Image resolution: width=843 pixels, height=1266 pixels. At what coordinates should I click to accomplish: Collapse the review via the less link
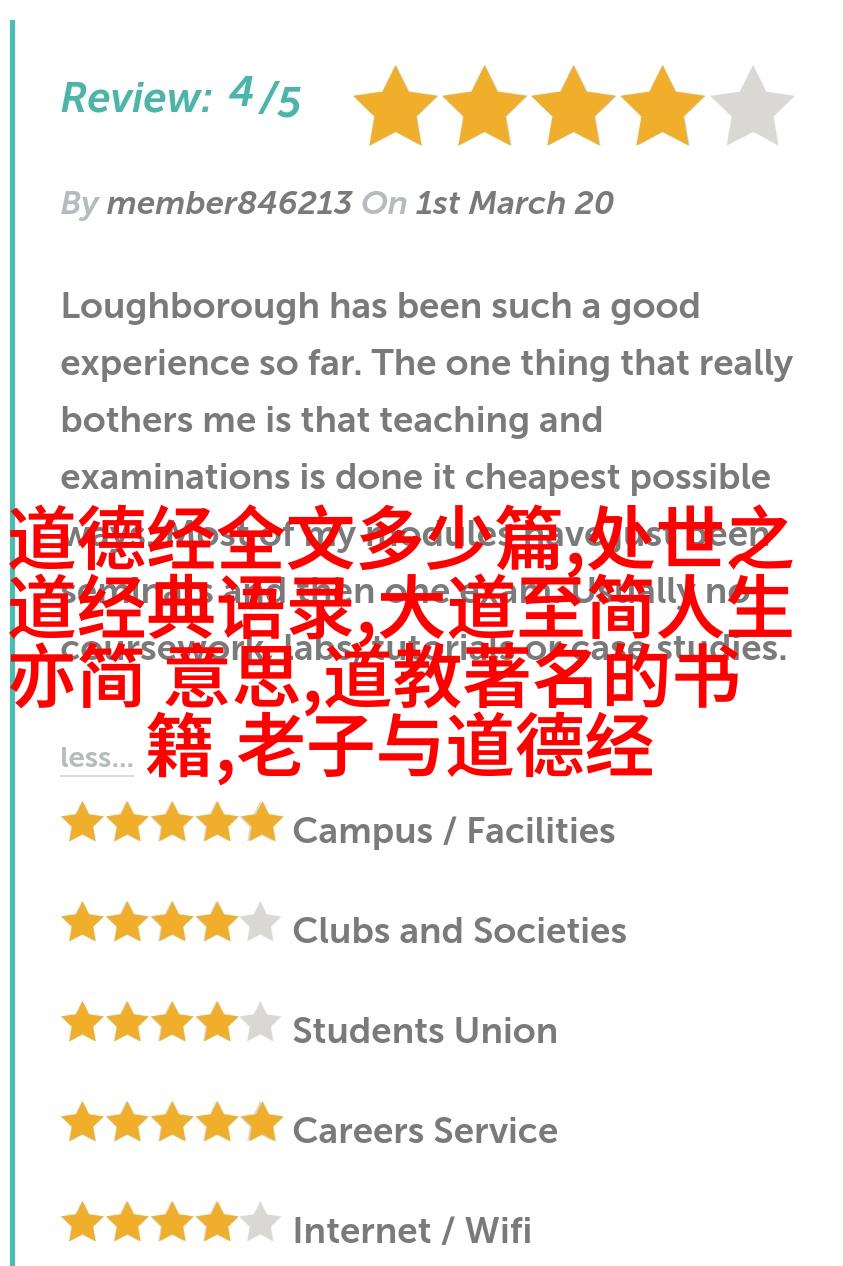click(x=96, y=758)
